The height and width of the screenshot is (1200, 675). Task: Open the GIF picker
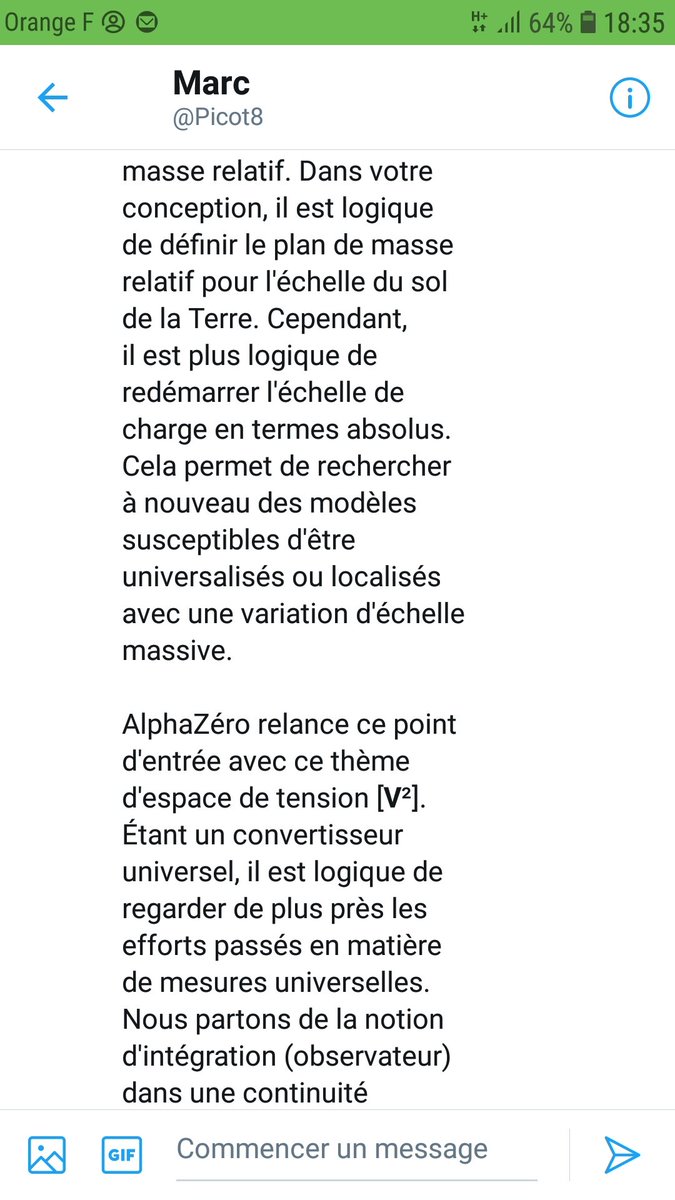pyautogui.click(x=122, y=1155)
